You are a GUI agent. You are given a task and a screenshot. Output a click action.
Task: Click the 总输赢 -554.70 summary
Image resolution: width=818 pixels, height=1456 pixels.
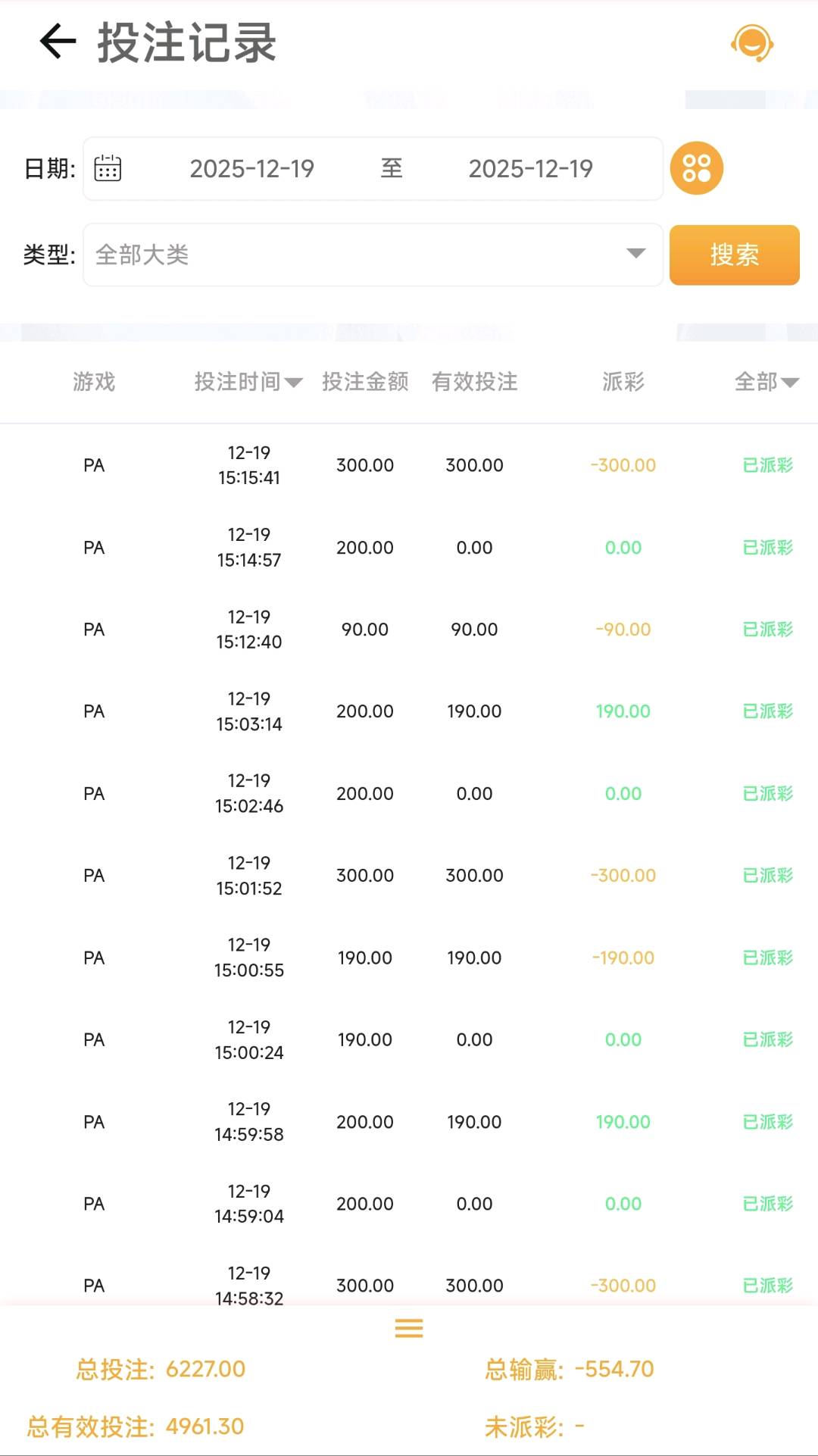[x=570, y=1369]
